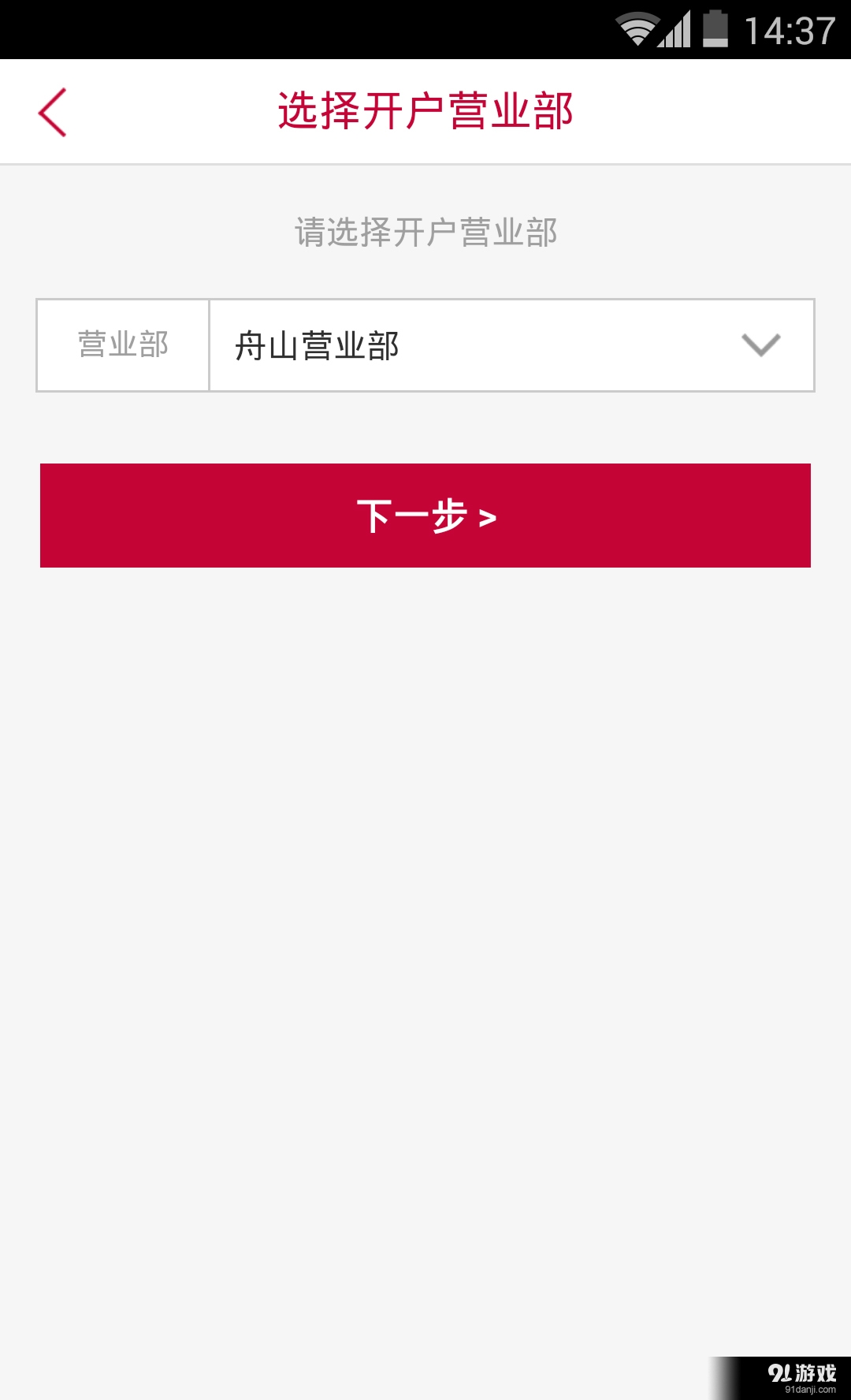Click the down arrow on the branch selector
Screen dimensions: 851x1400
(x=759, y=344)
